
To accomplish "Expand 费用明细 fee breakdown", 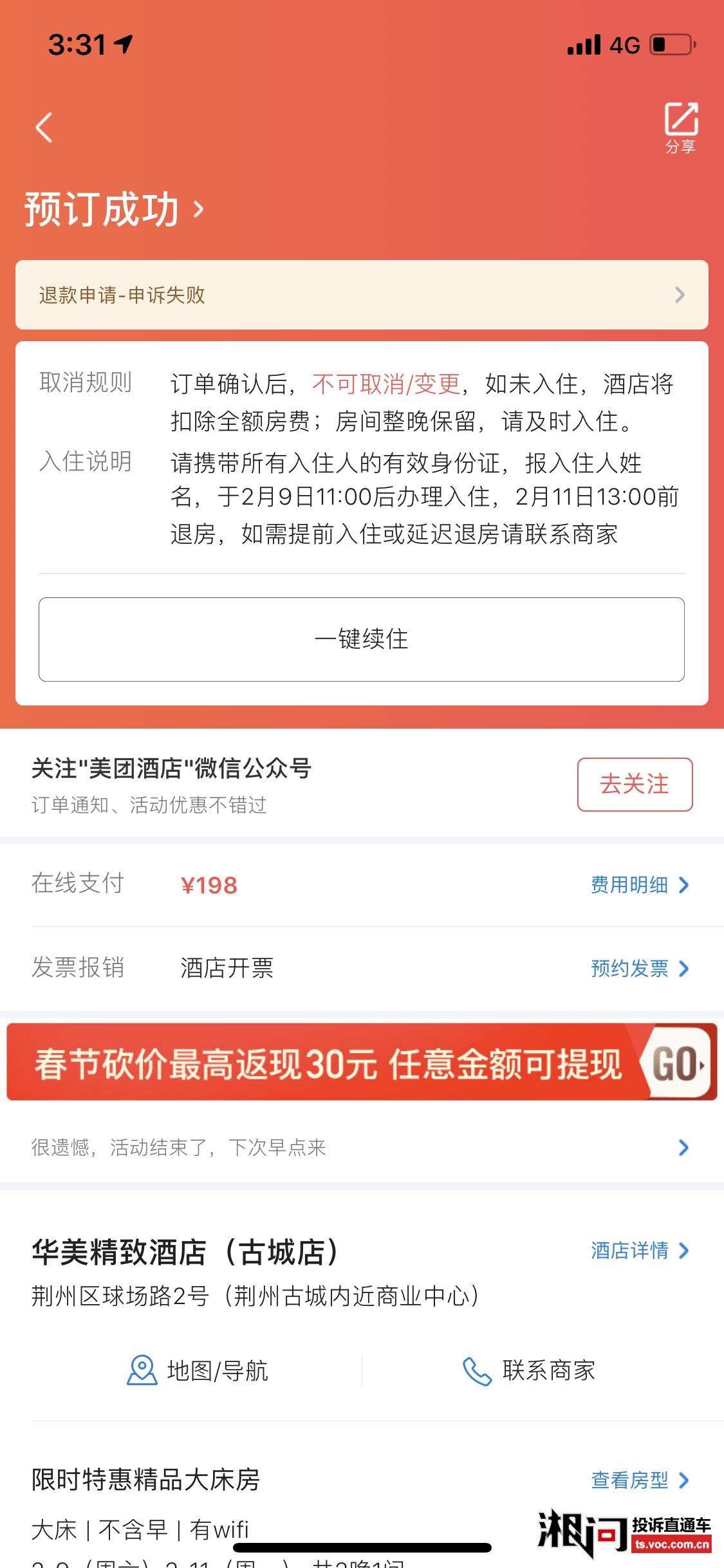I will coord(631,884).
